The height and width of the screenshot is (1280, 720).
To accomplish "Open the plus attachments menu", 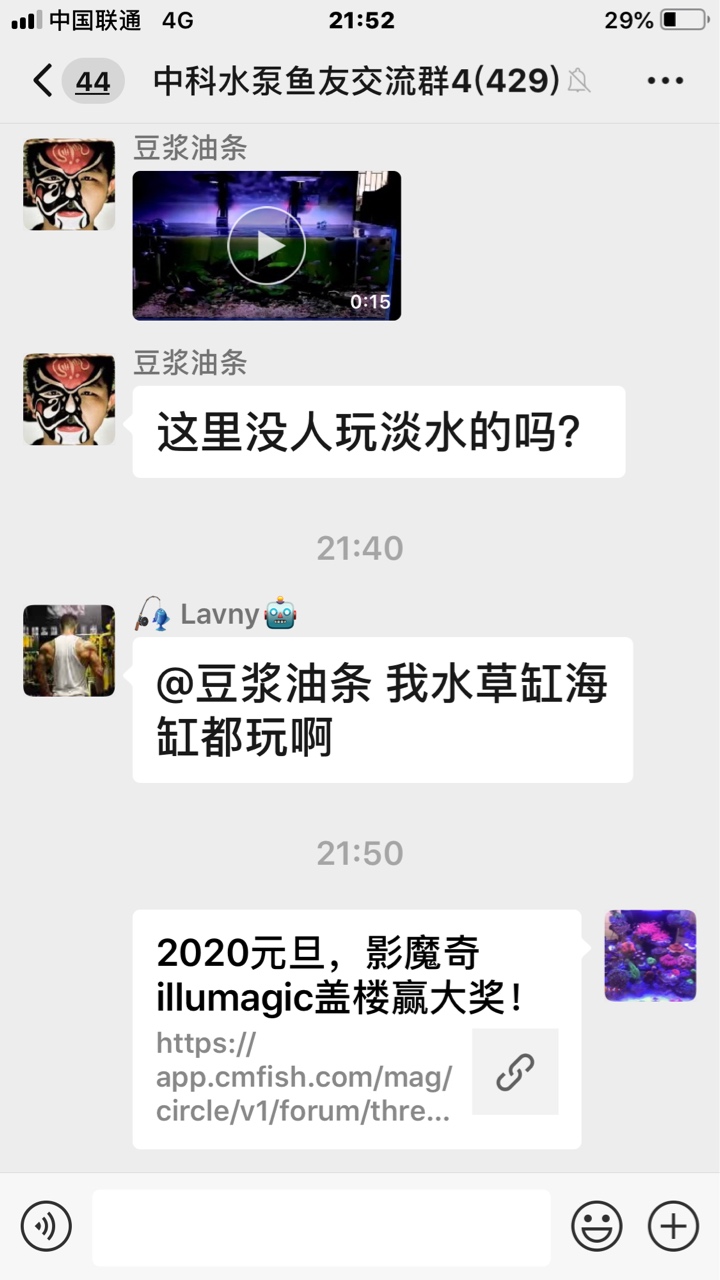I will [x=673, y=1226].
